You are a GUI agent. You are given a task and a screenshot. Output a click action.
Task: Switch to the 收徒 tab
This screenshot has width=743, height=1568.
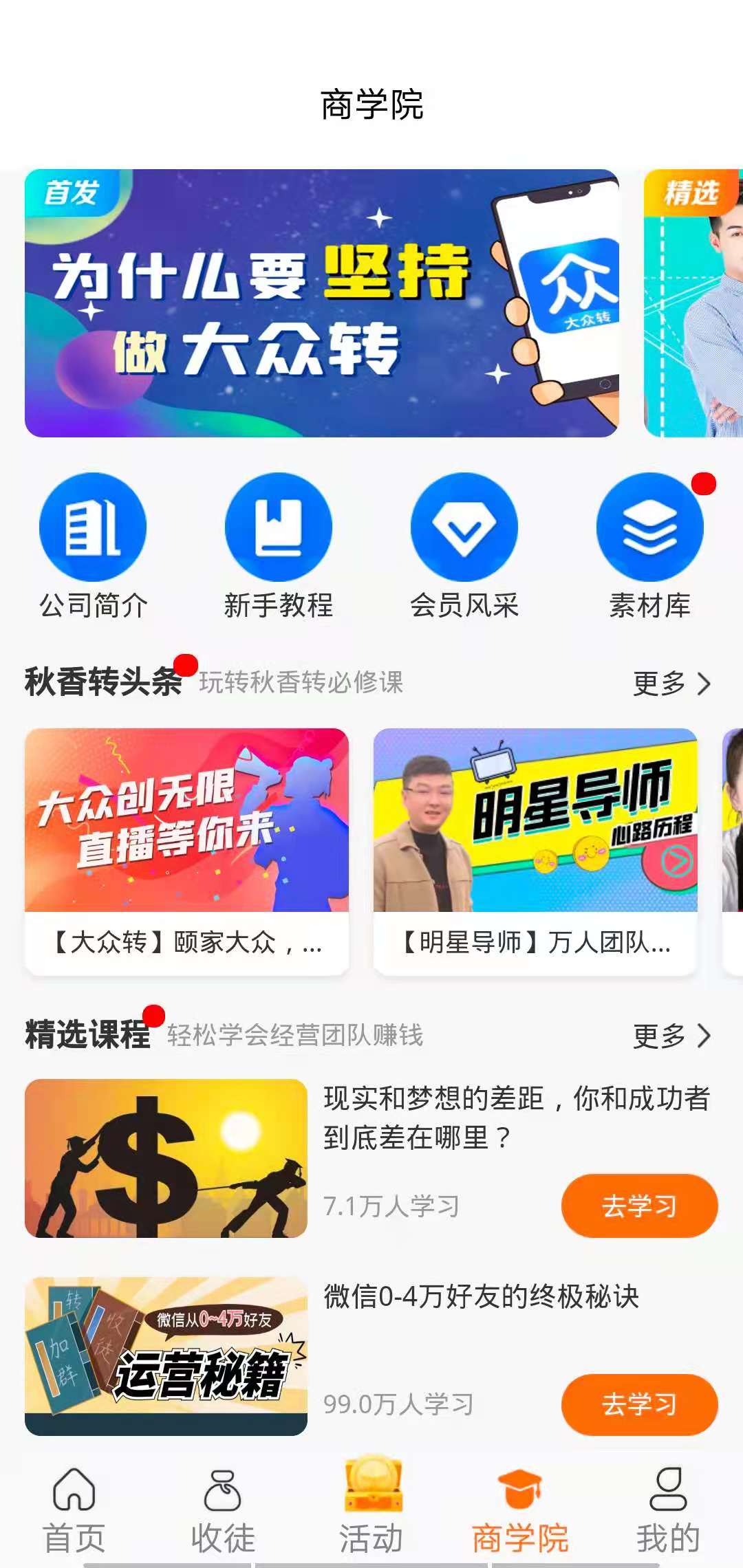pyautogui.click(x=222, y=1513)
